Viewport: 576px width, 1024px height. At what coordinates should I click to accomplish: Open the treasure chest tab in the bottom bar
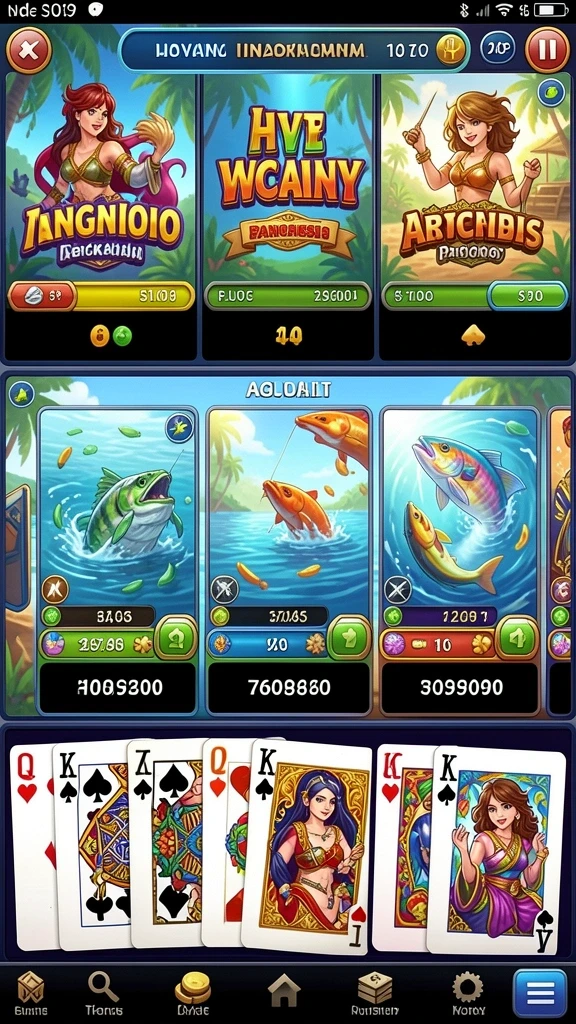coord(375,994)
